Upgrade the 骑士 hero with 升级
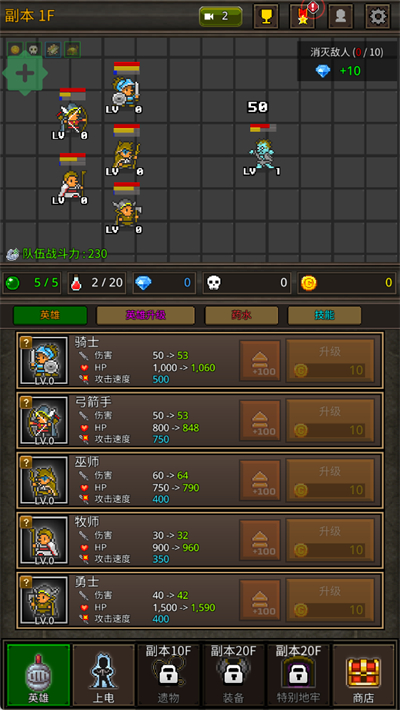The height and width of the screenshot is (710, 400). (x=330, y=361)
